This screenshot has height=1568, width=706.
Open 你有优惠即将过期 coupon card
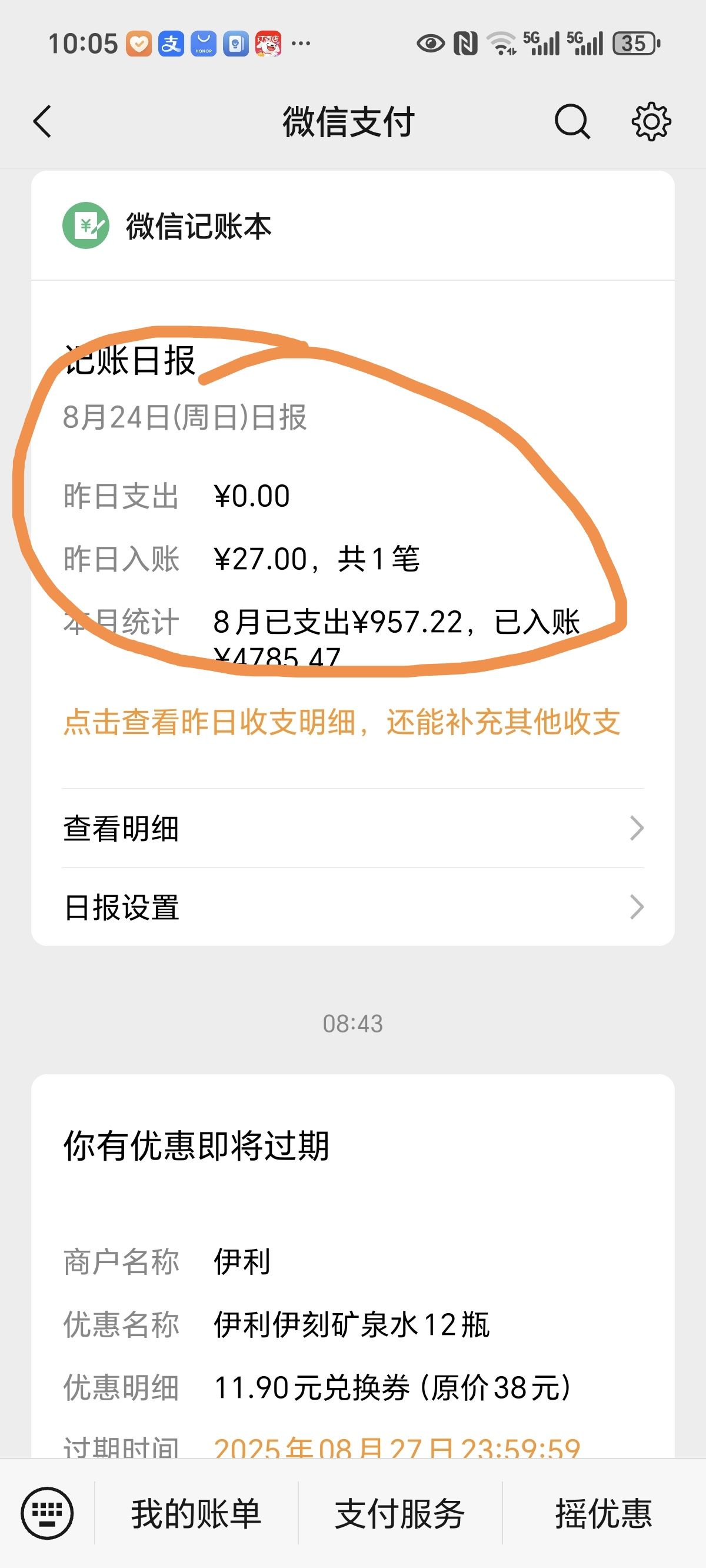[x=353, y=1266]
